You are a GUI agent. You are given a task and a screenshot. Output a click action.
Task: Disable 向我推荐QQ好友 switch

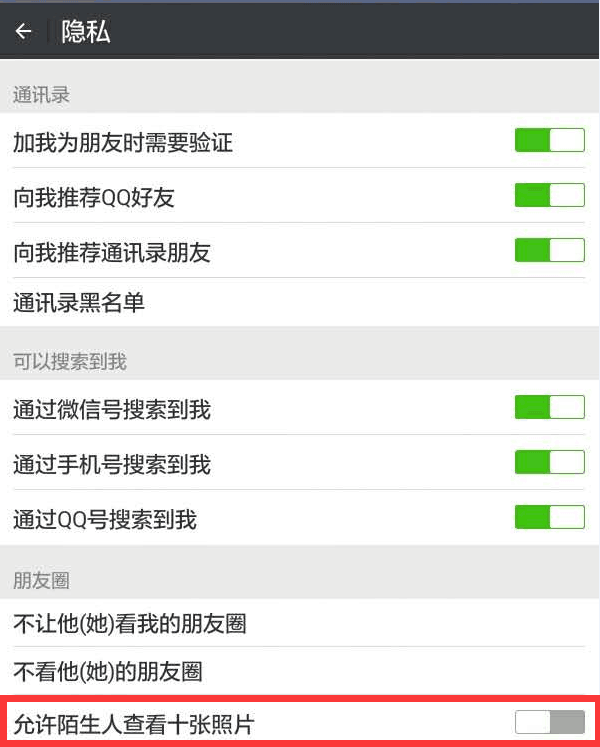click(549, 195)
